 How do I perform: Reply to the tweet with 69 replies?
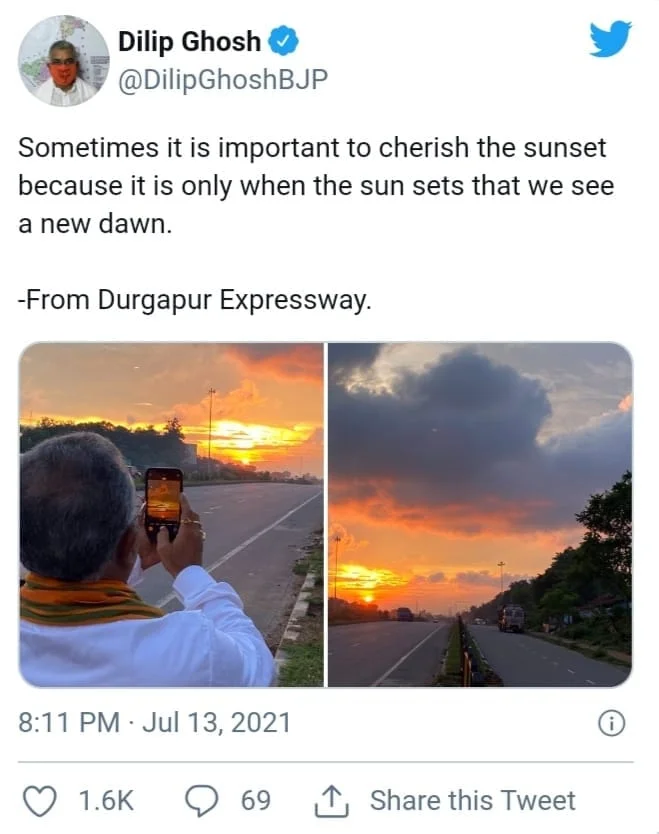click(x=203, y=800)
